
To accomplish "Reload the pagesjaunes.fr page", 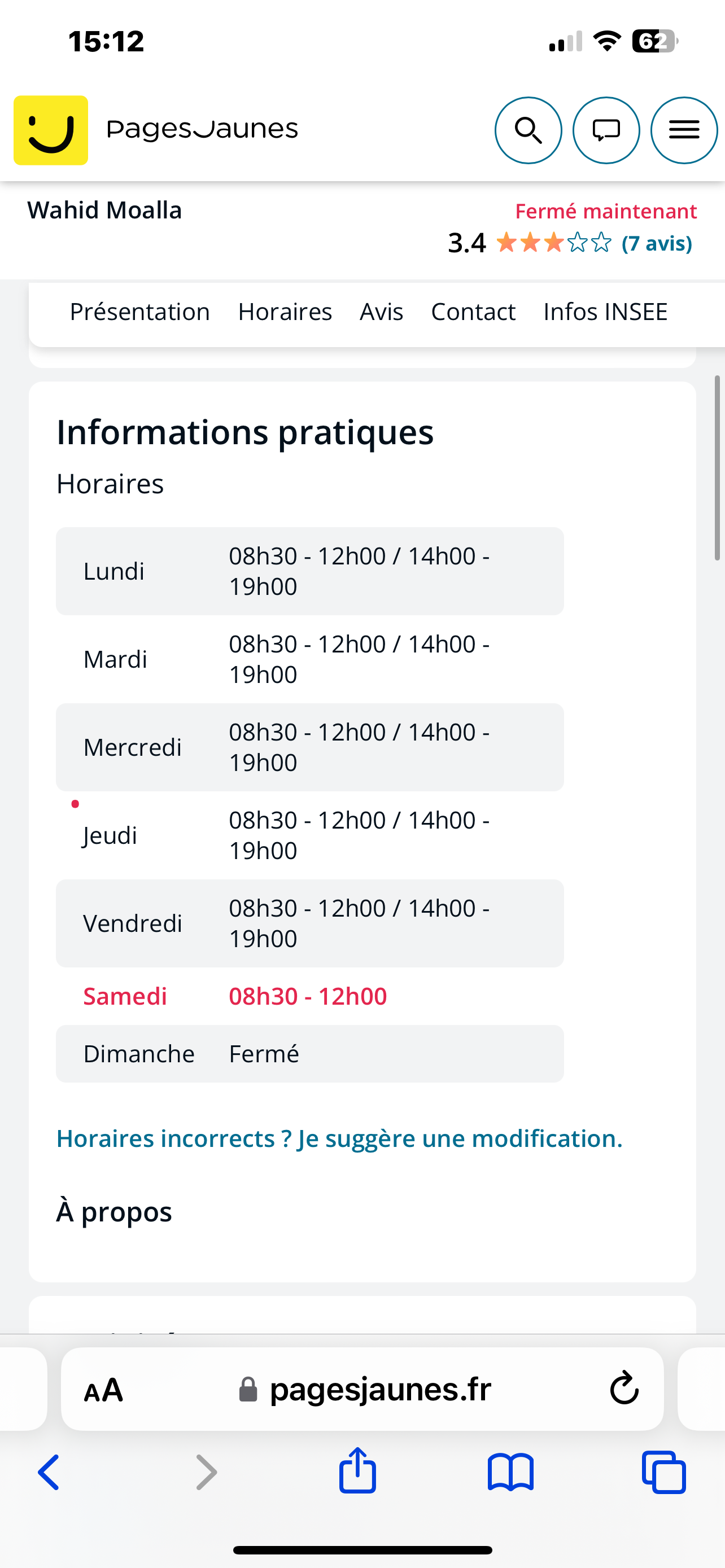I will click(x=624, y=1389).
